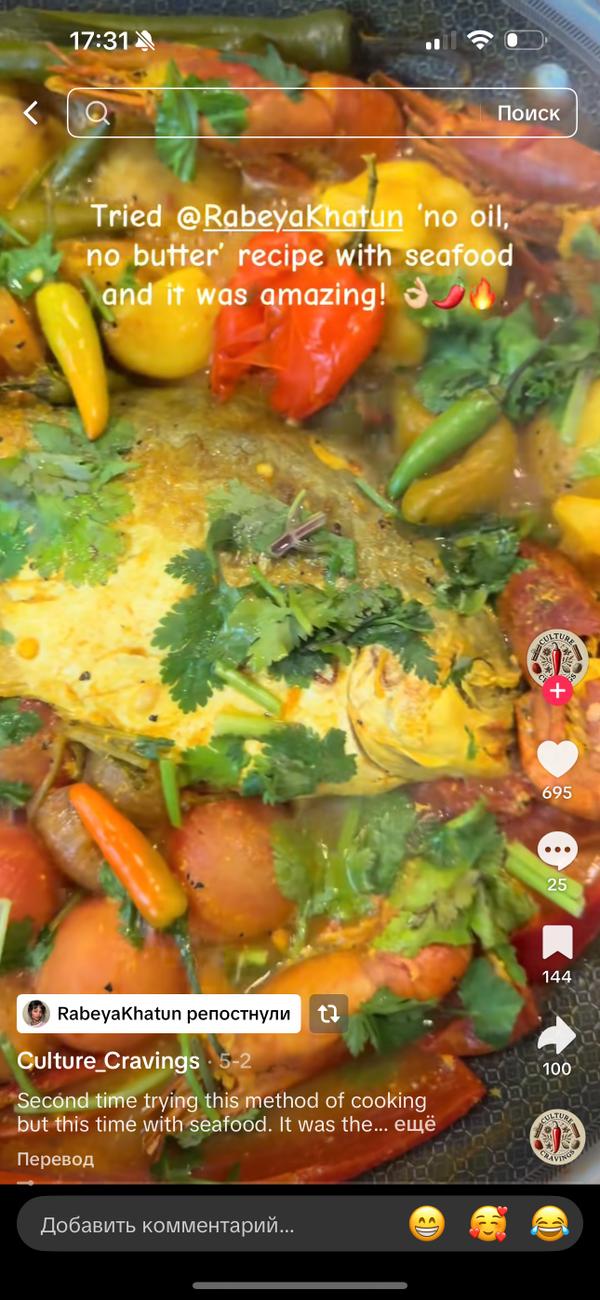The height and width of the screenshot is (1300, 600).
Task: Repost the video with the repost icon
Action: click(329, 1013)
